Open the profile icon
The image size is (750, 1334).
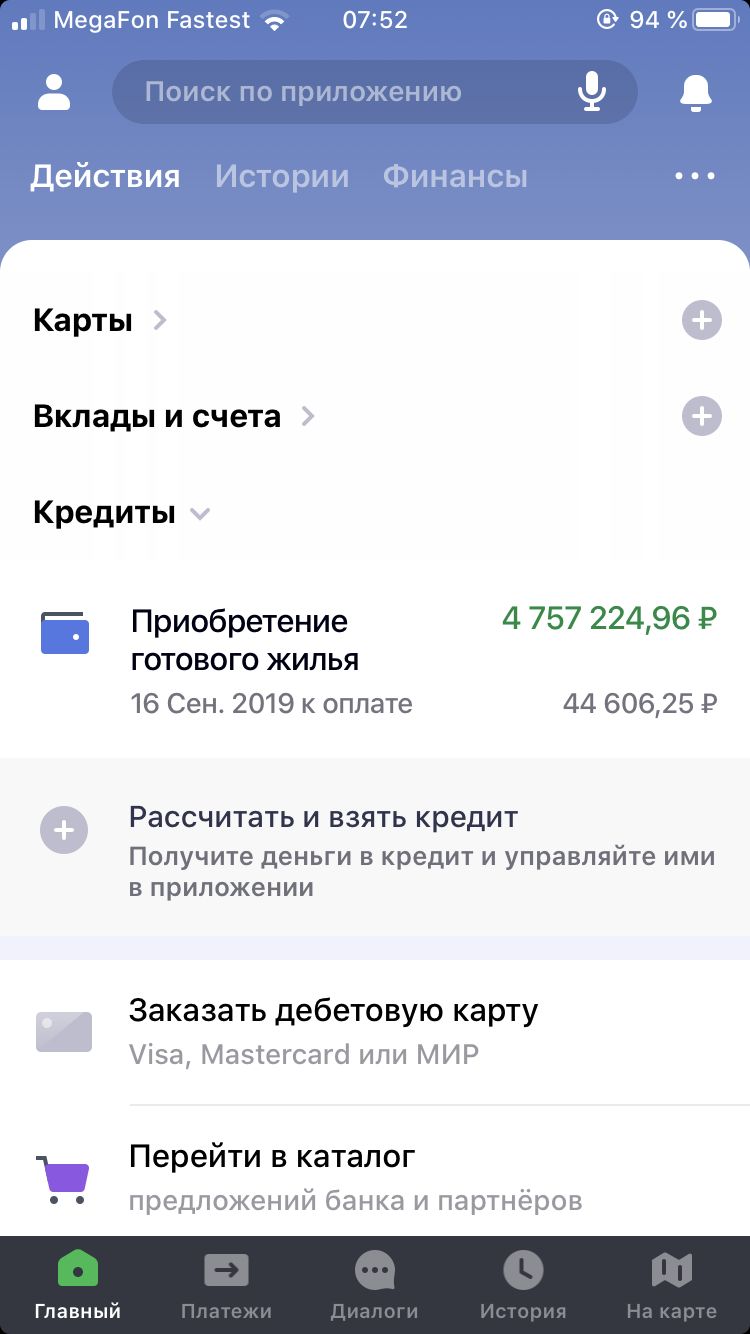pyautogui.click(x=54, y=92)
